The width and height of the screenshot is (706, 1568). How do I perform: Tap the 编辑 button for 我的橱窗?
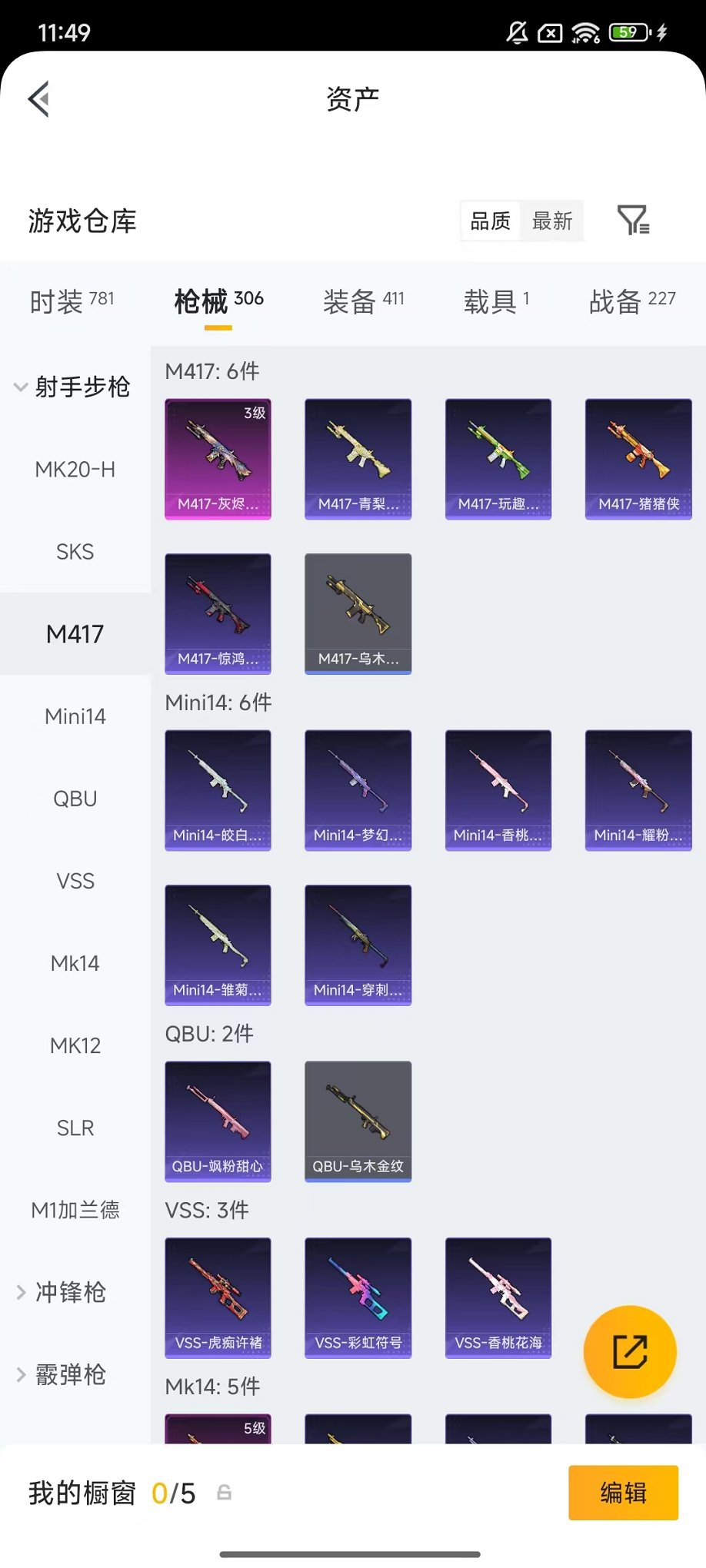pos(623,1493)
